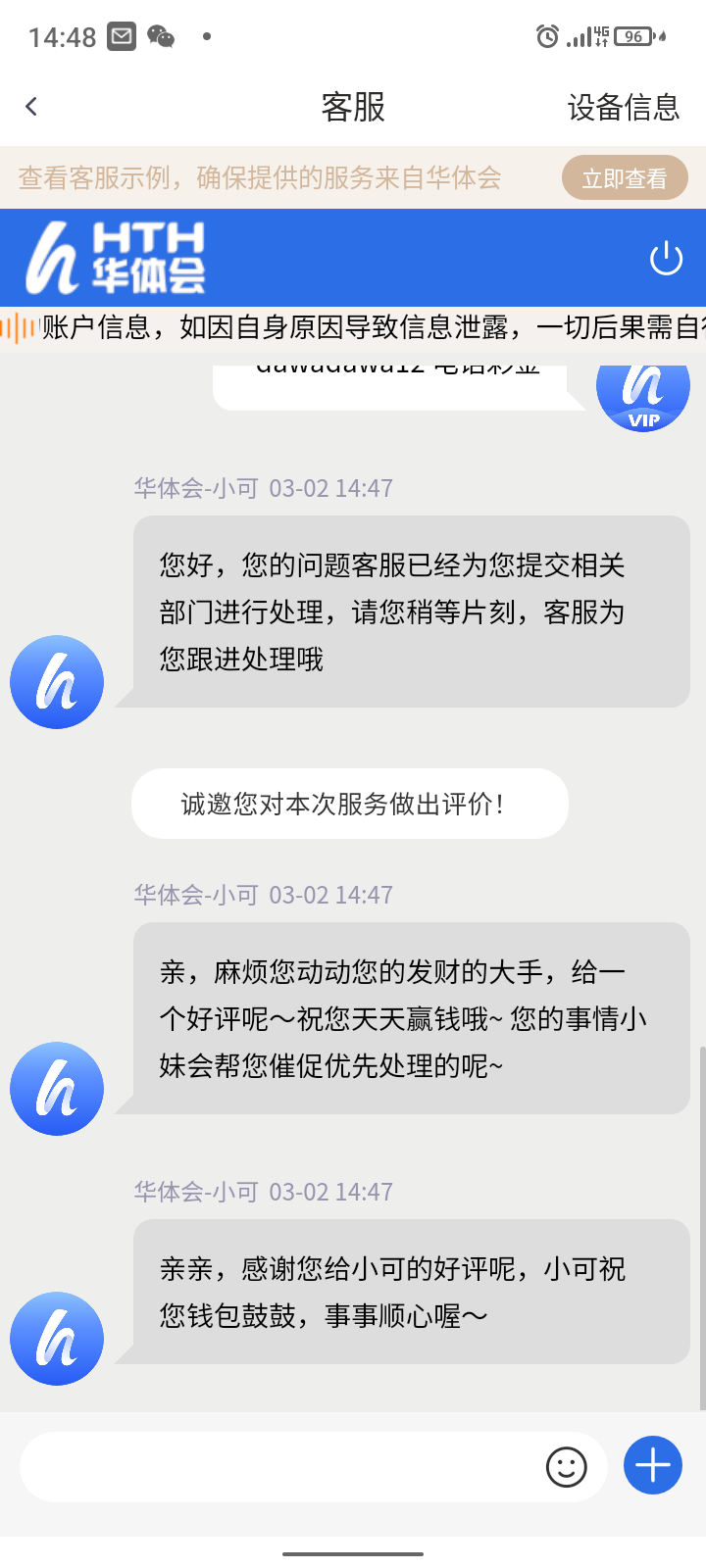Screen dimensions: 706x1568
Task: Select the power/logout icon on blue banner
Action: click(666, 257)
